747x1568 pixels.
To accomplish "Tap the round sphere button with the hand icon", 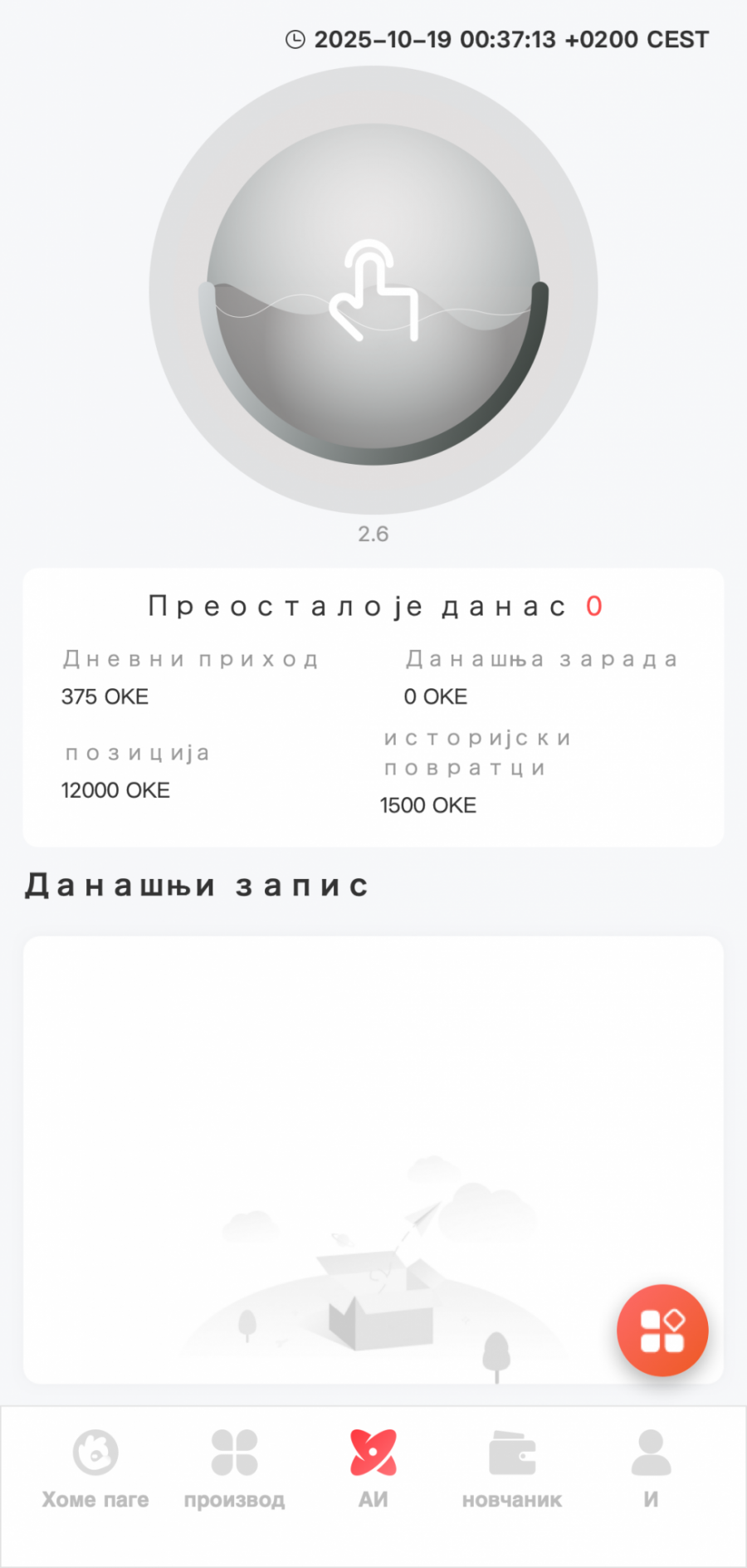I will click(373, 291).
